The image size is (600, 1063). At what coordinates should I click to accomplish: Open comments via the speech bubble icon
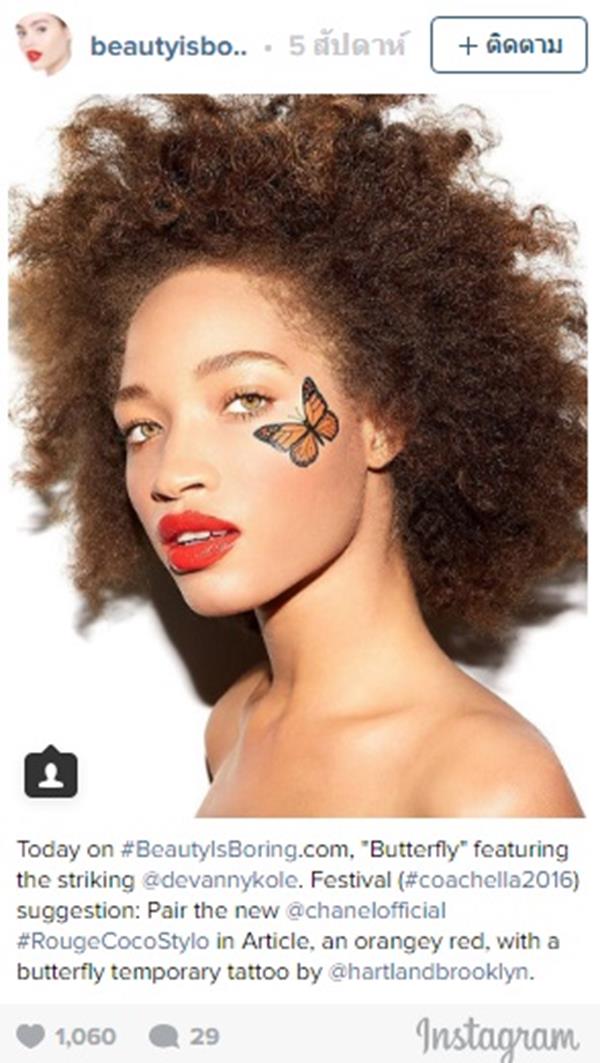click(x=164, y=1036)
